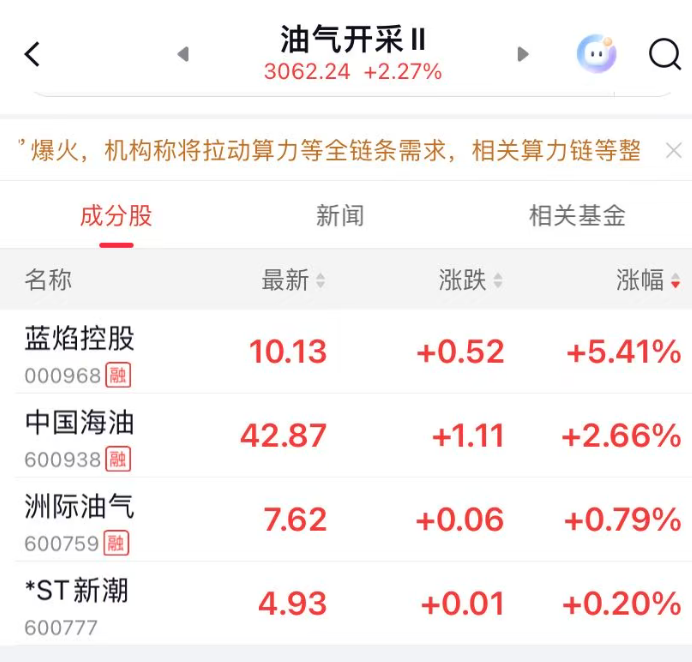Viewport: 692px width, 662px height.
Task: Switch to the 新闻 tab
Action: (x=340, y=216)
